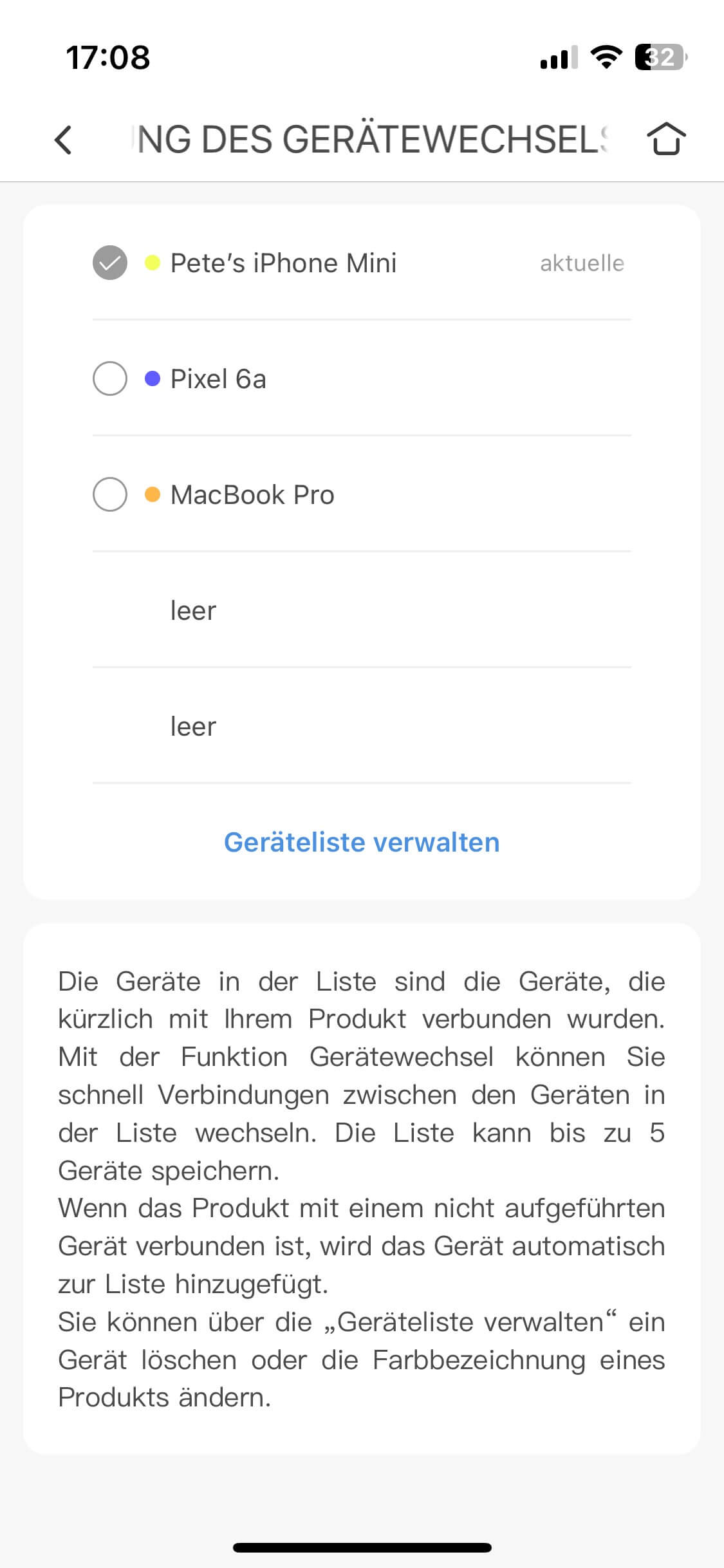Open the home icon
The width and height of the screenshot is (724, 1568).
point(666,139)
